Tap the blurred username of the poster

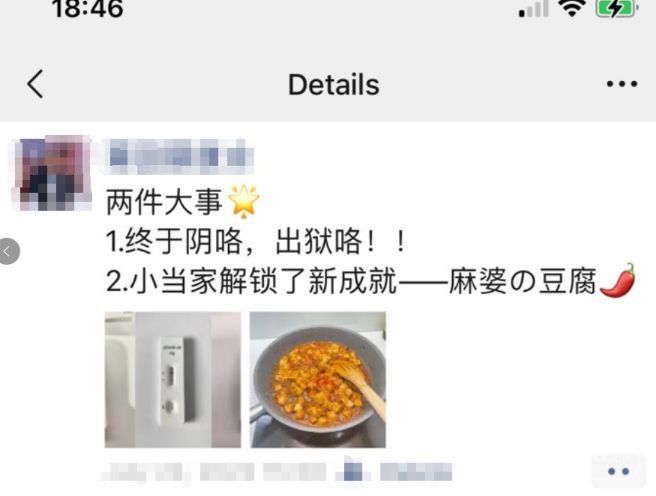[180, 156]
